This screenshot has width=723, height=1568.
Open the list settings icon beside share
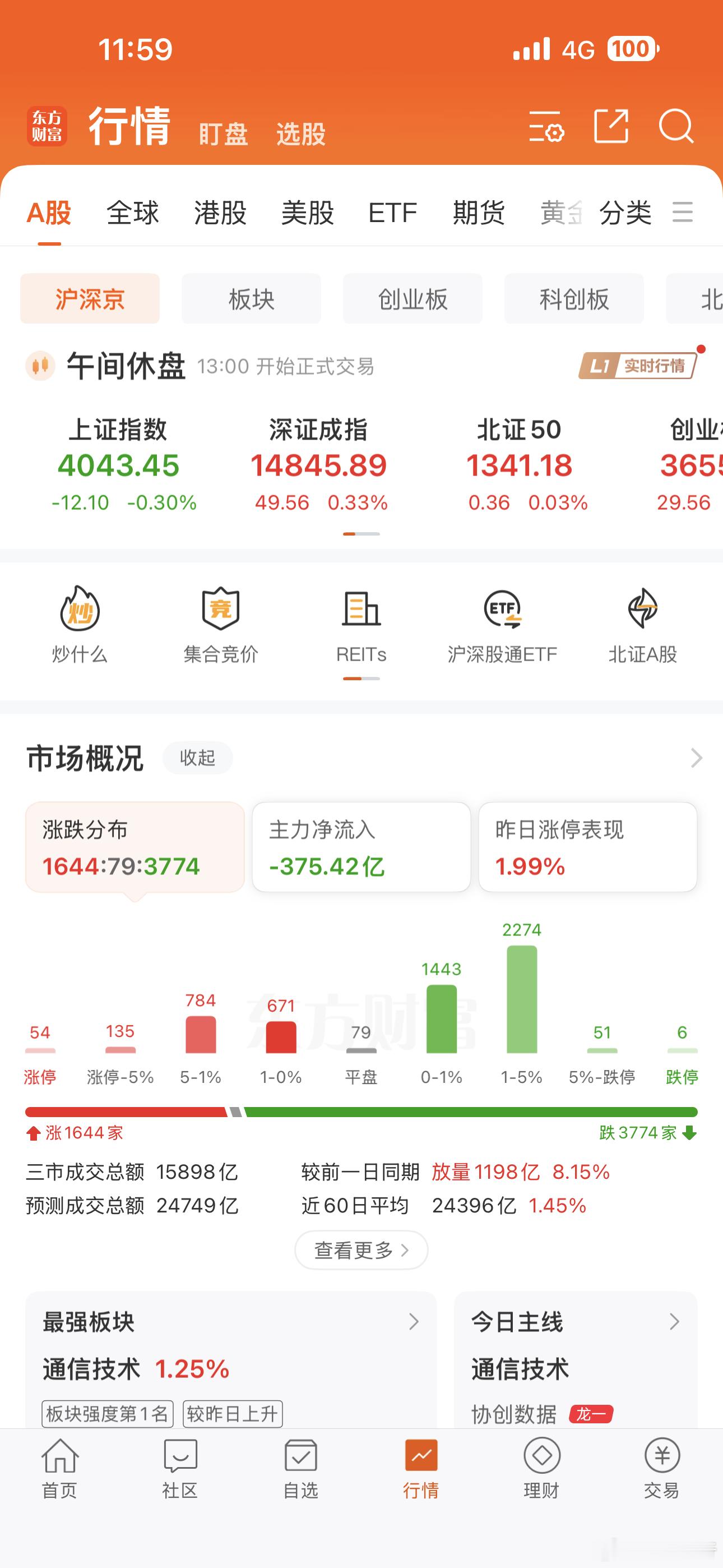pyautogui.click(x=545, y=128)
